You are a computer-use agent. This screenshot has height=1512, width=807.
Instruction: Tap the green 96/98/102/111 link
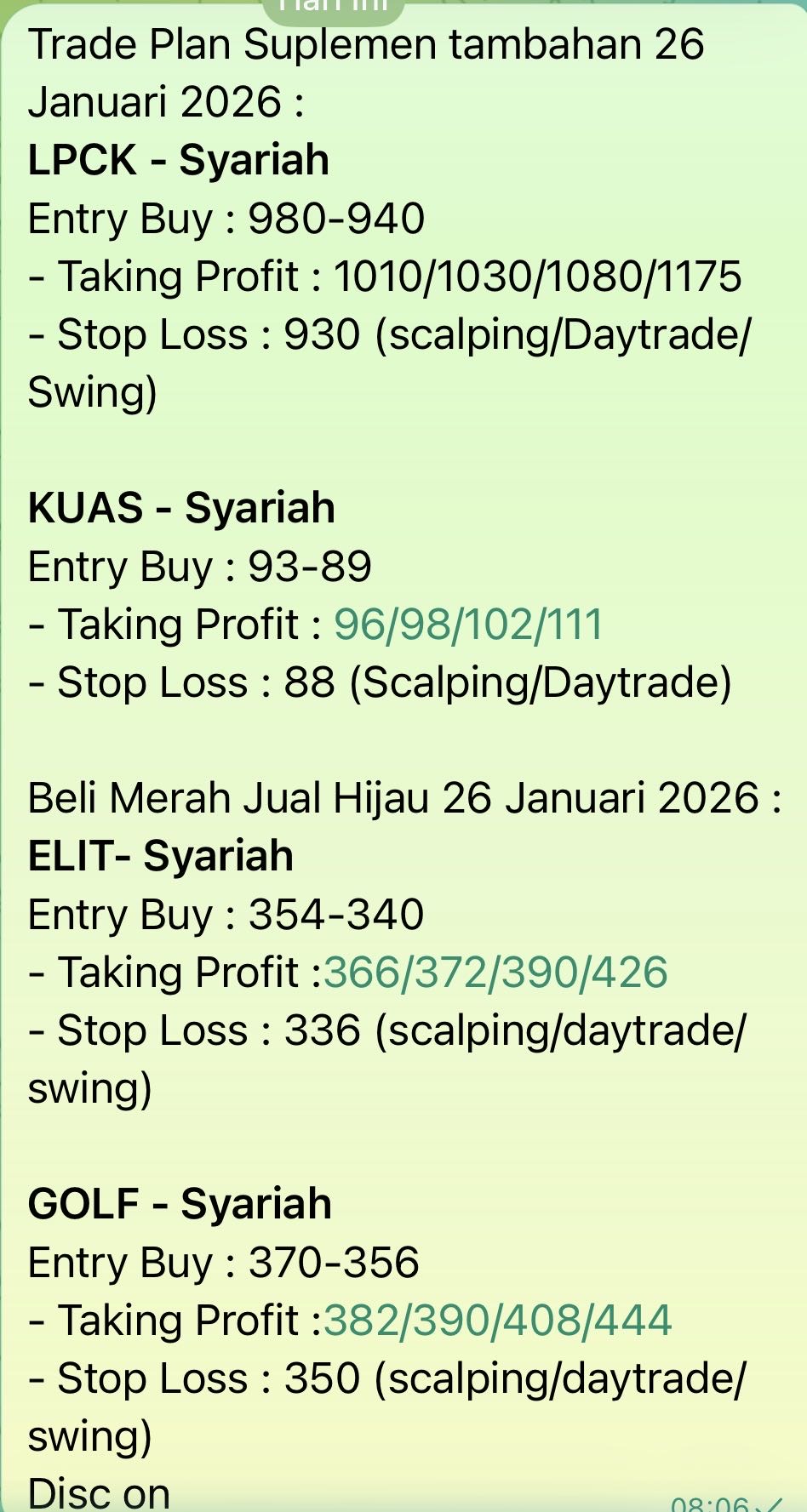click(x=468, y=625)
